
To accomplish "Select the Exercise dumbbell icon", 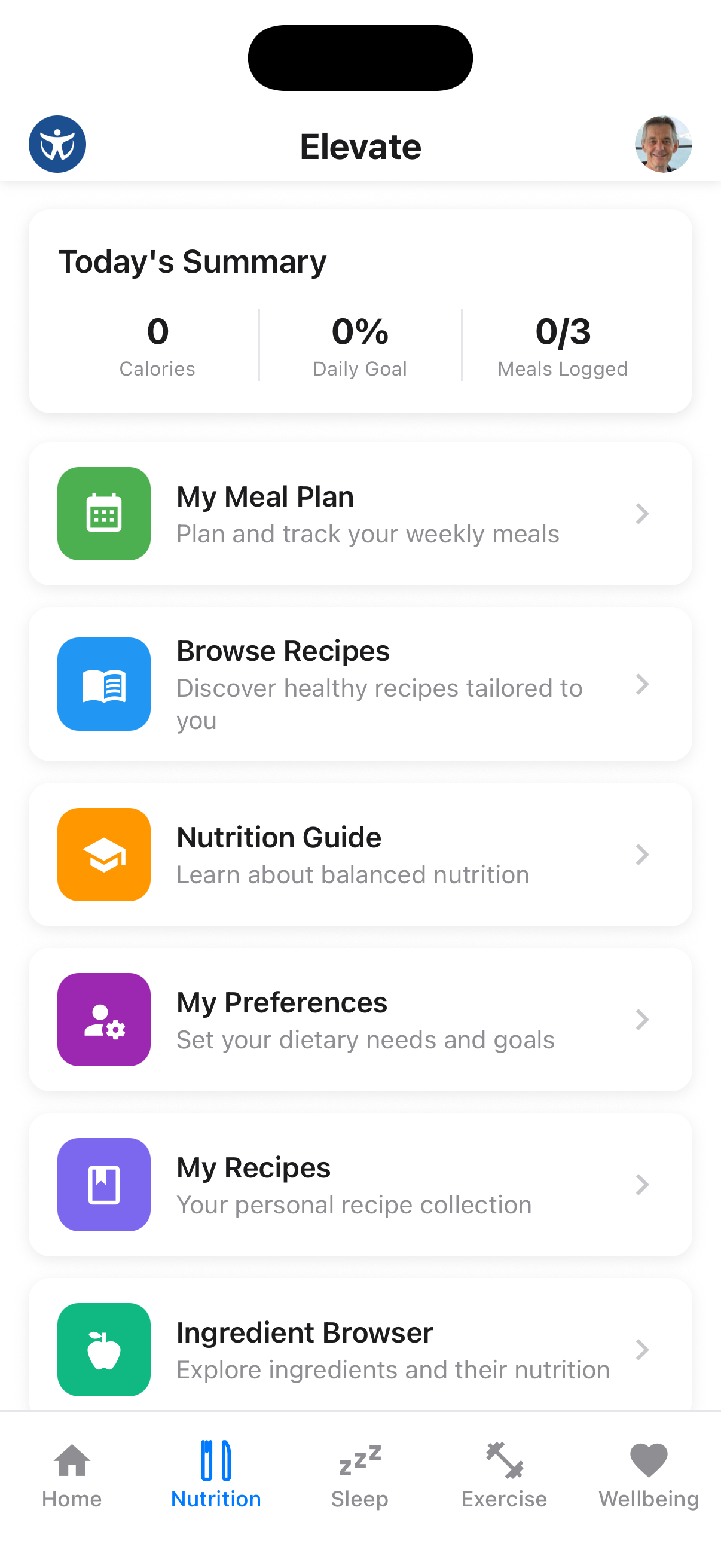I will [504, 1462].
